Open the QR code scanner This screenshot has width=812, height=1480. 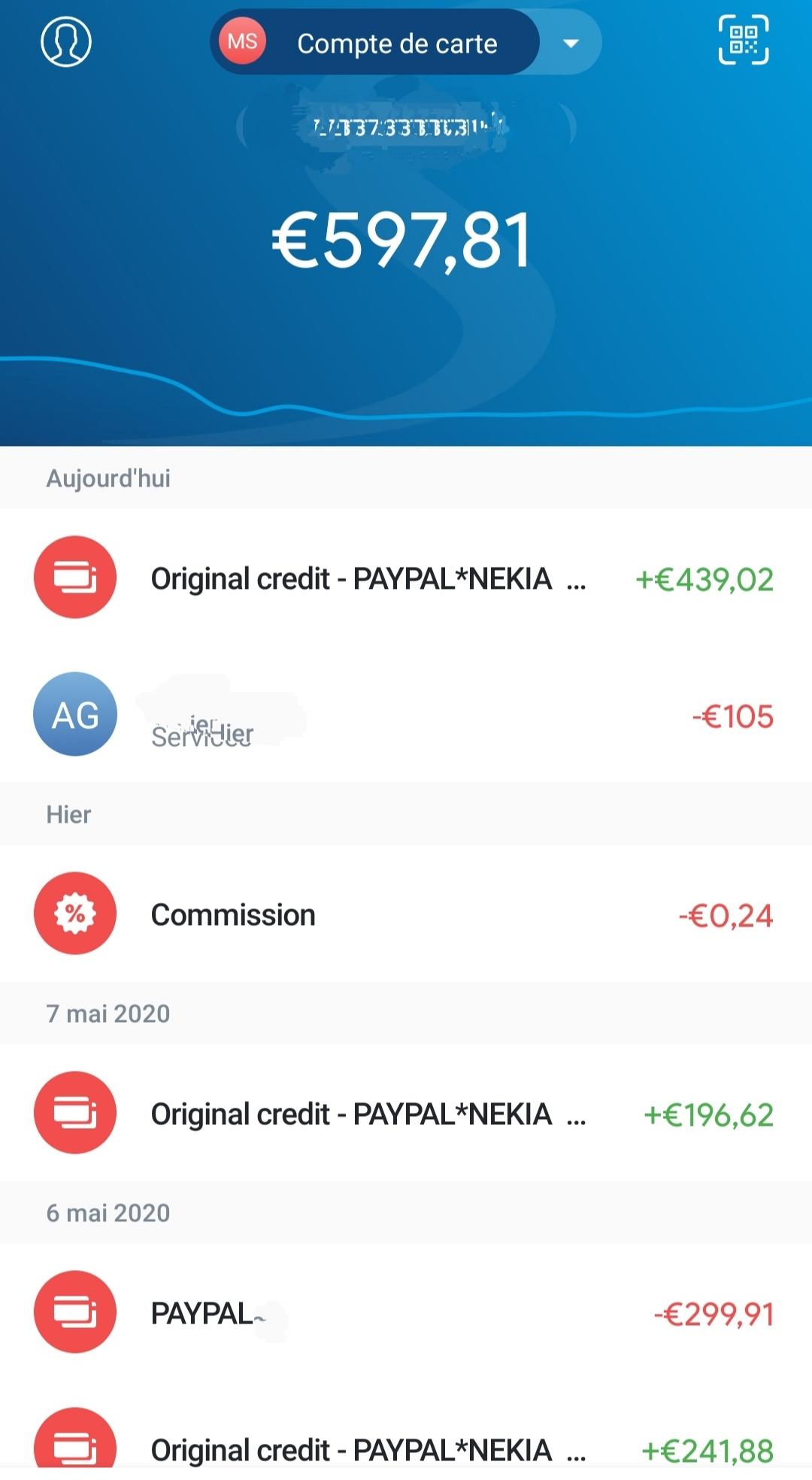[744, 40]
